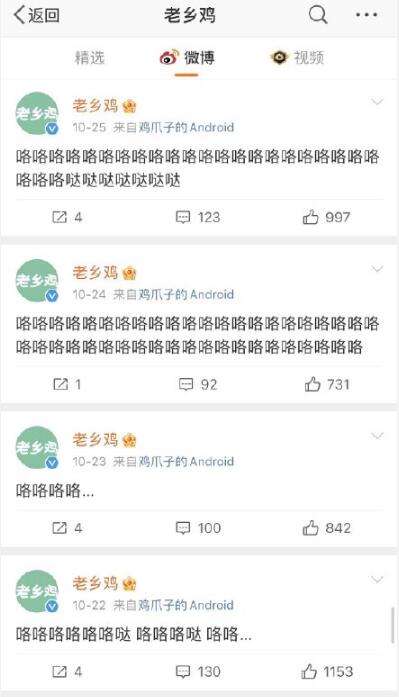Like the 10-24 post

coord(327,384)
